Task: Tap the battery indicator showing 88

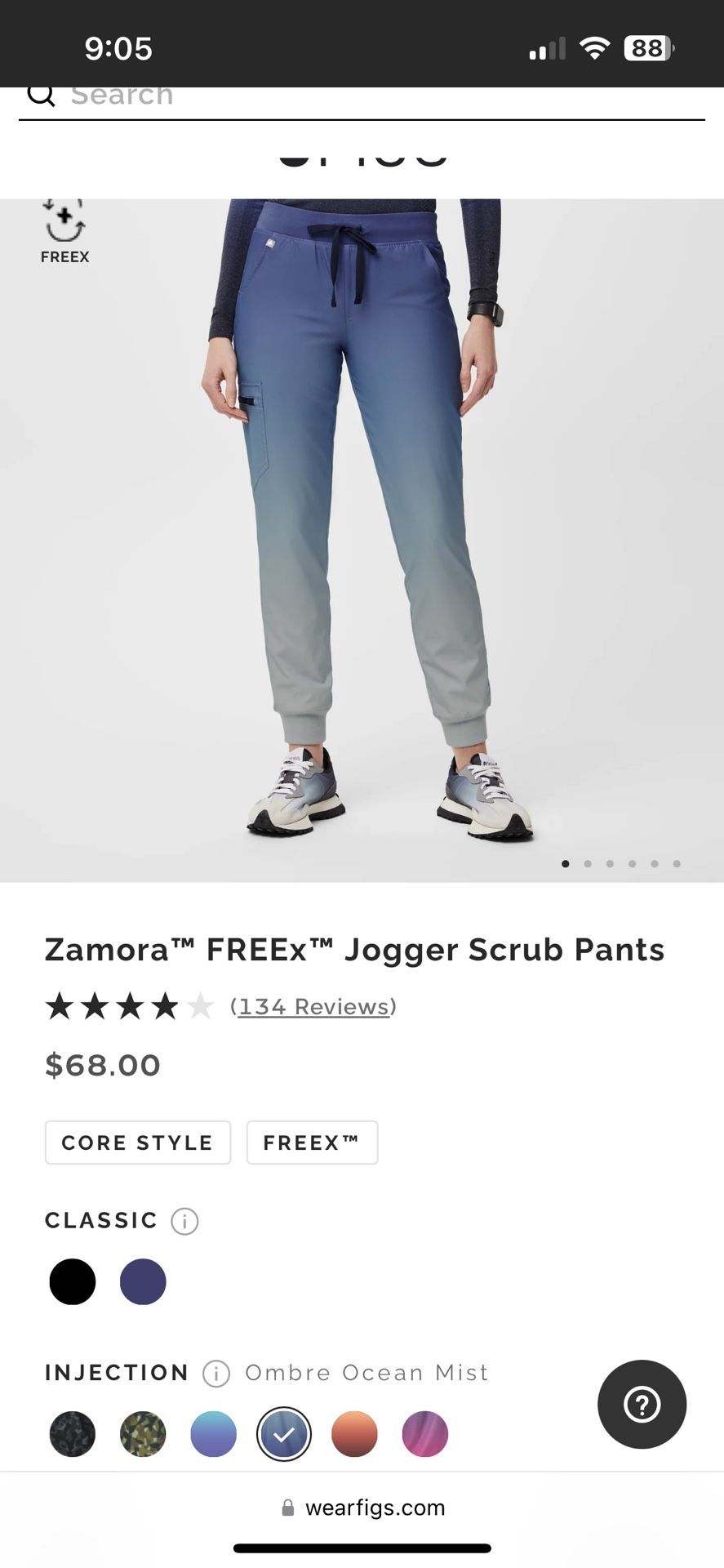Action: click(x=647, y=47)
